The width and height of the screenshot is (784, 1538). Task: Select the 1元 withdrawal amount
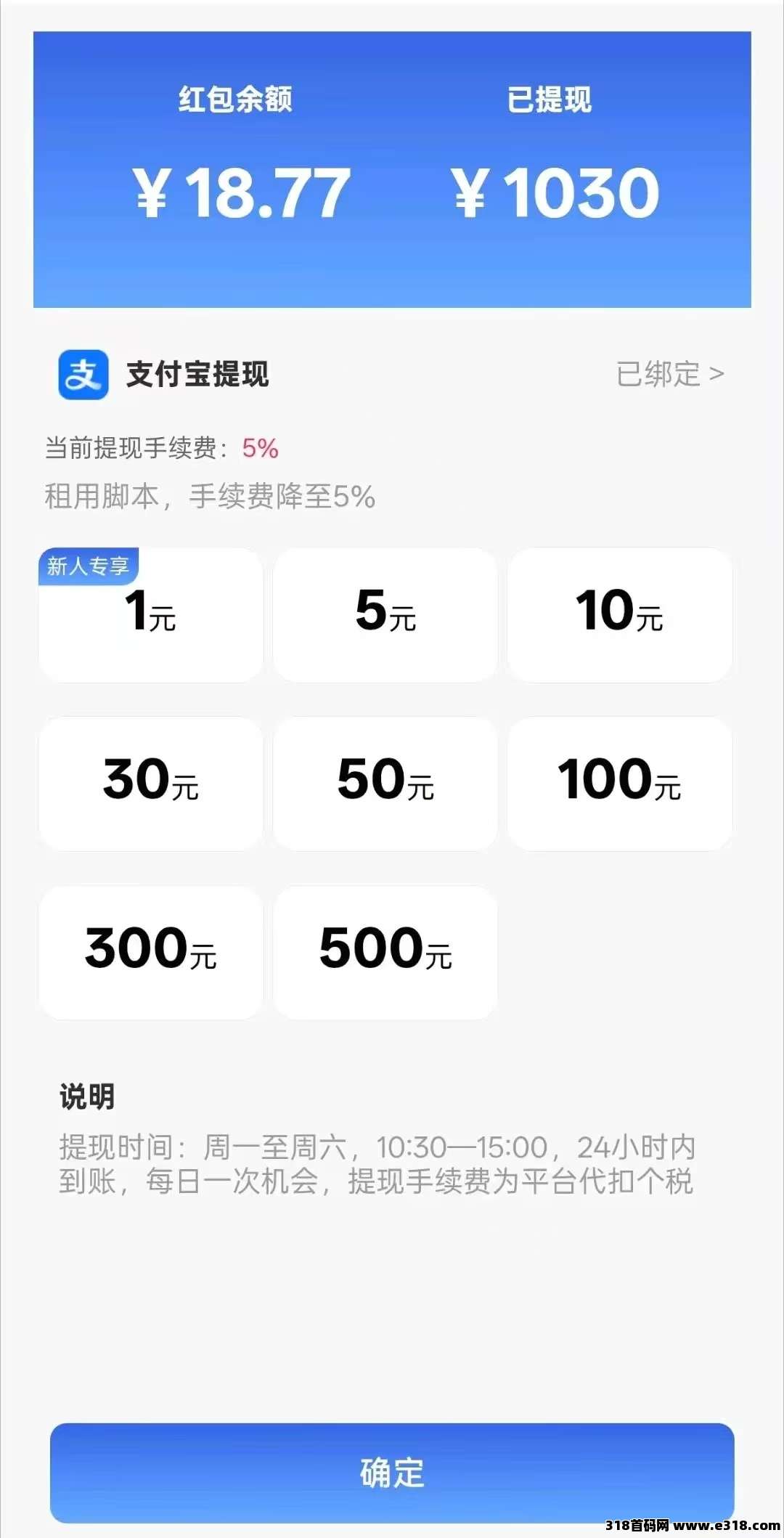point(151,615)
